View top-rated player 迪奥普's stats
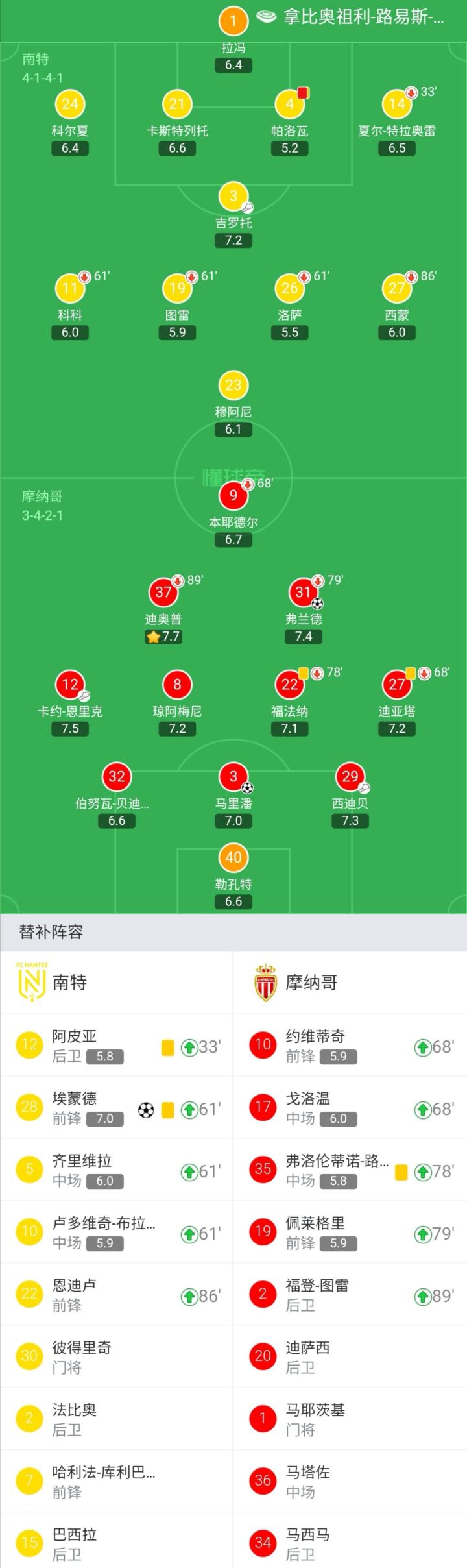 pos(163,593)
